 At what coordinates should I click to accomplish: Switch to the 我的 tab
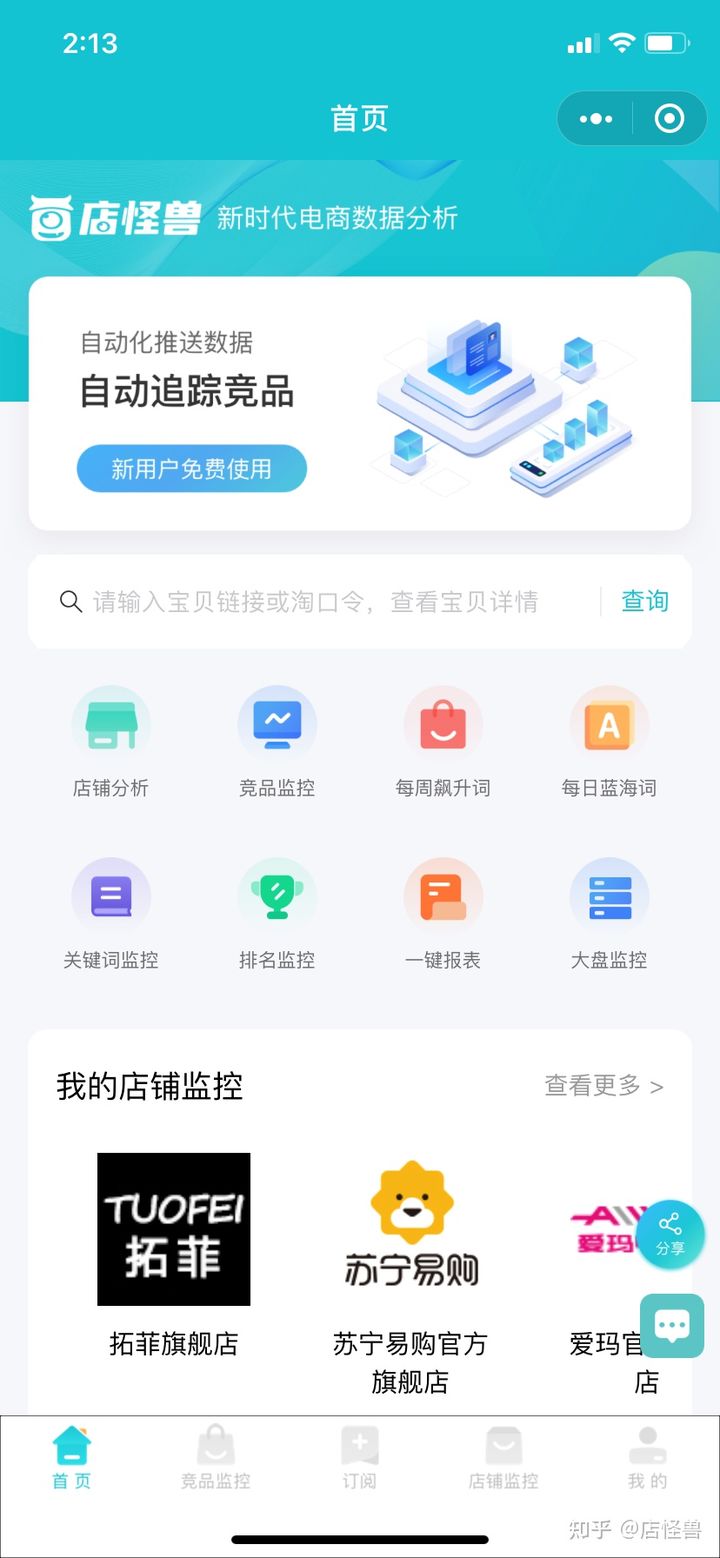click(x=647, y=1458)
